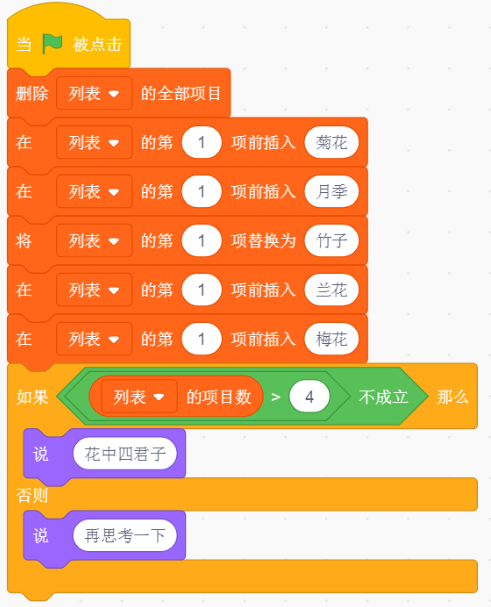Viewport: 491px width, 607px height.
Task: Edit the 月季 value field
Action: [331, 192]
